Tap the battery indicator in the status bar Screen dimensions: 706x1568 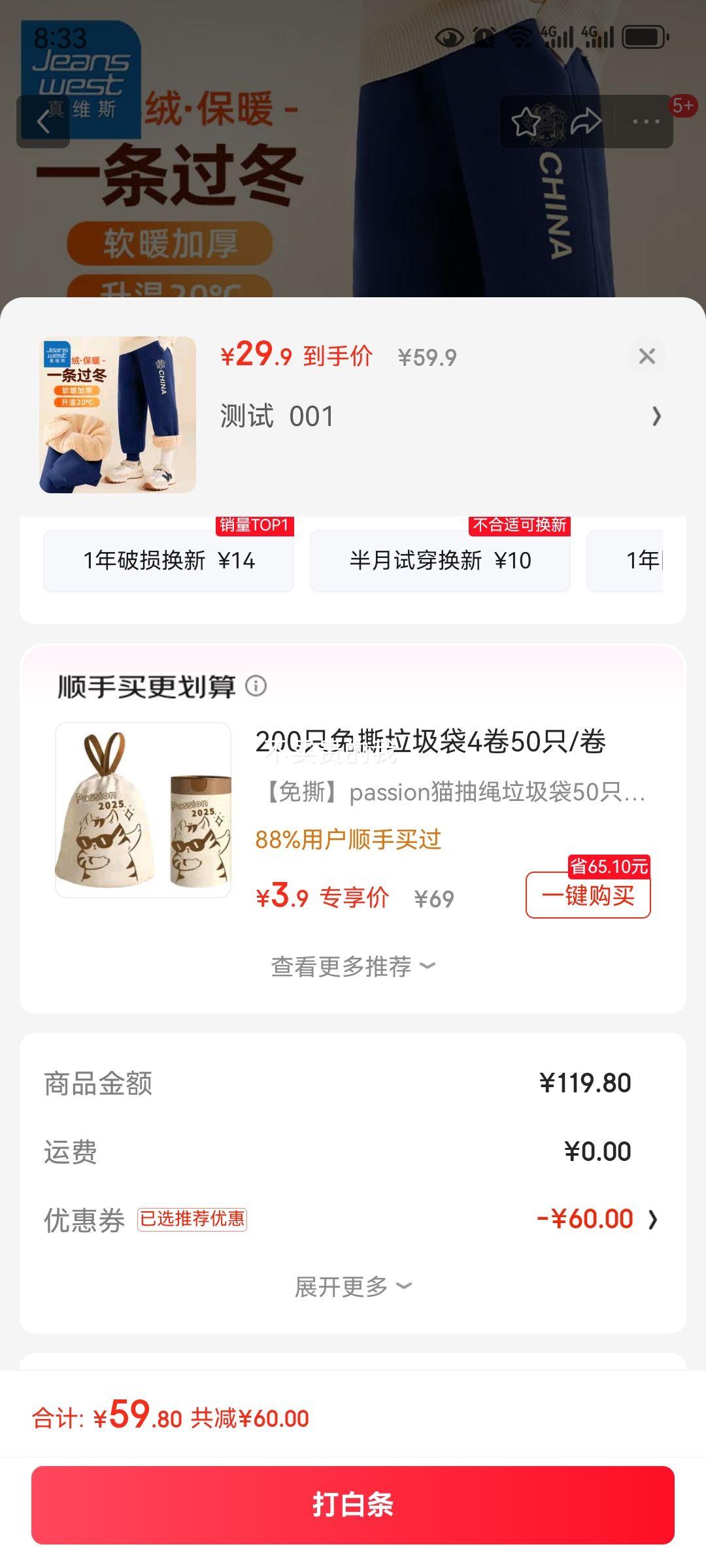642,37
